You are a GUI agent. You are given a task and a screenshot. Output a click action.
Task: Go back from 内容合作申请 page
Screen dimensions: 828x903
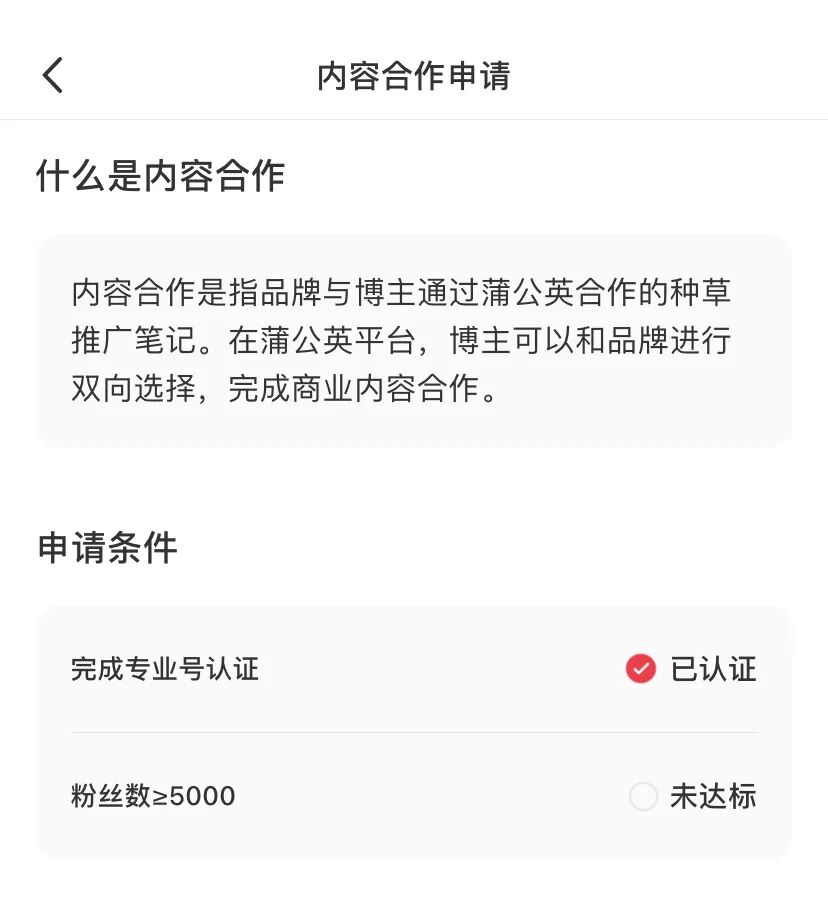point(52,75)
